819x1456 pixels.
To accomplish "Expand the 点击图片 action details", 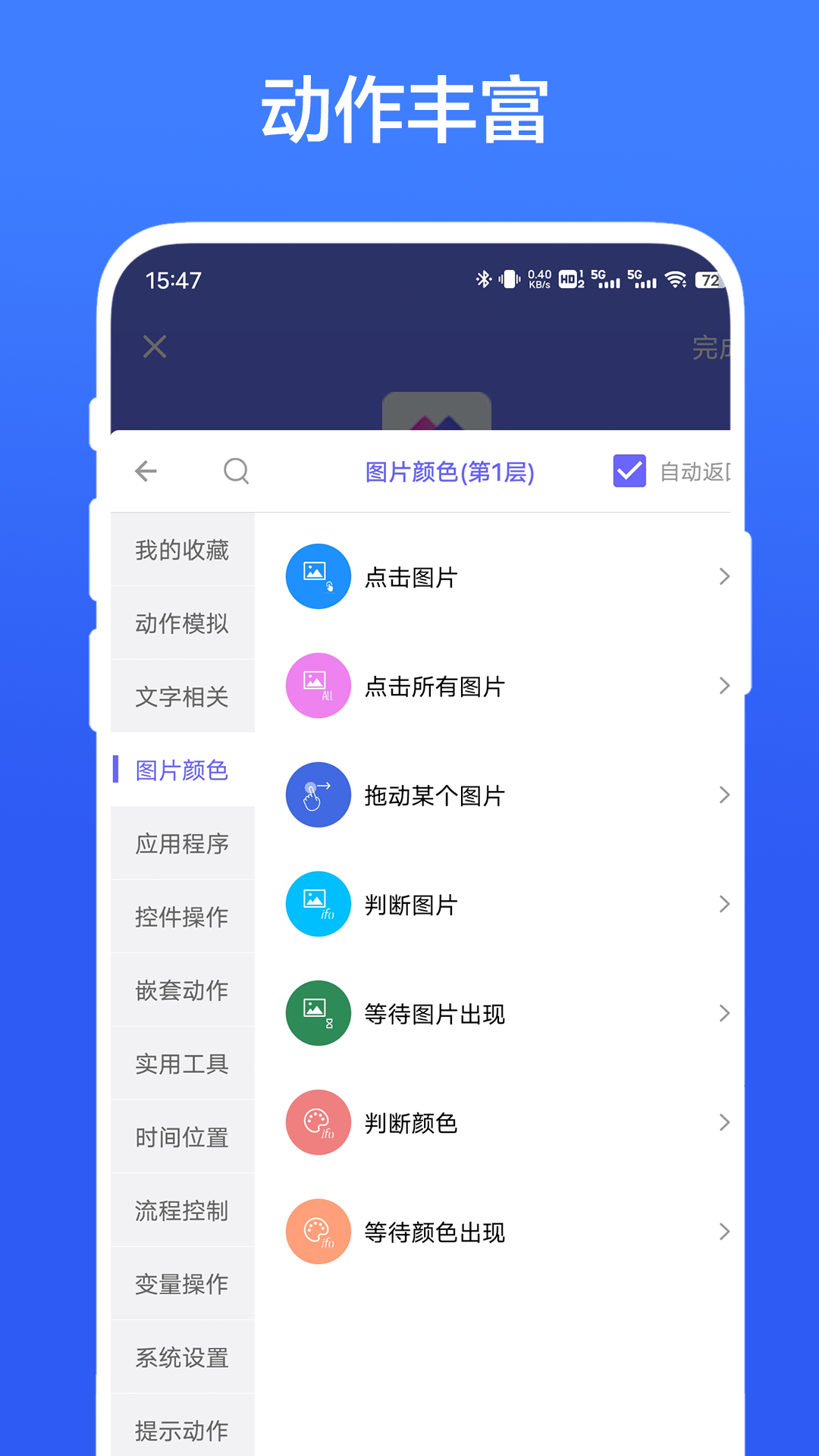I will [x=723, y=576].
